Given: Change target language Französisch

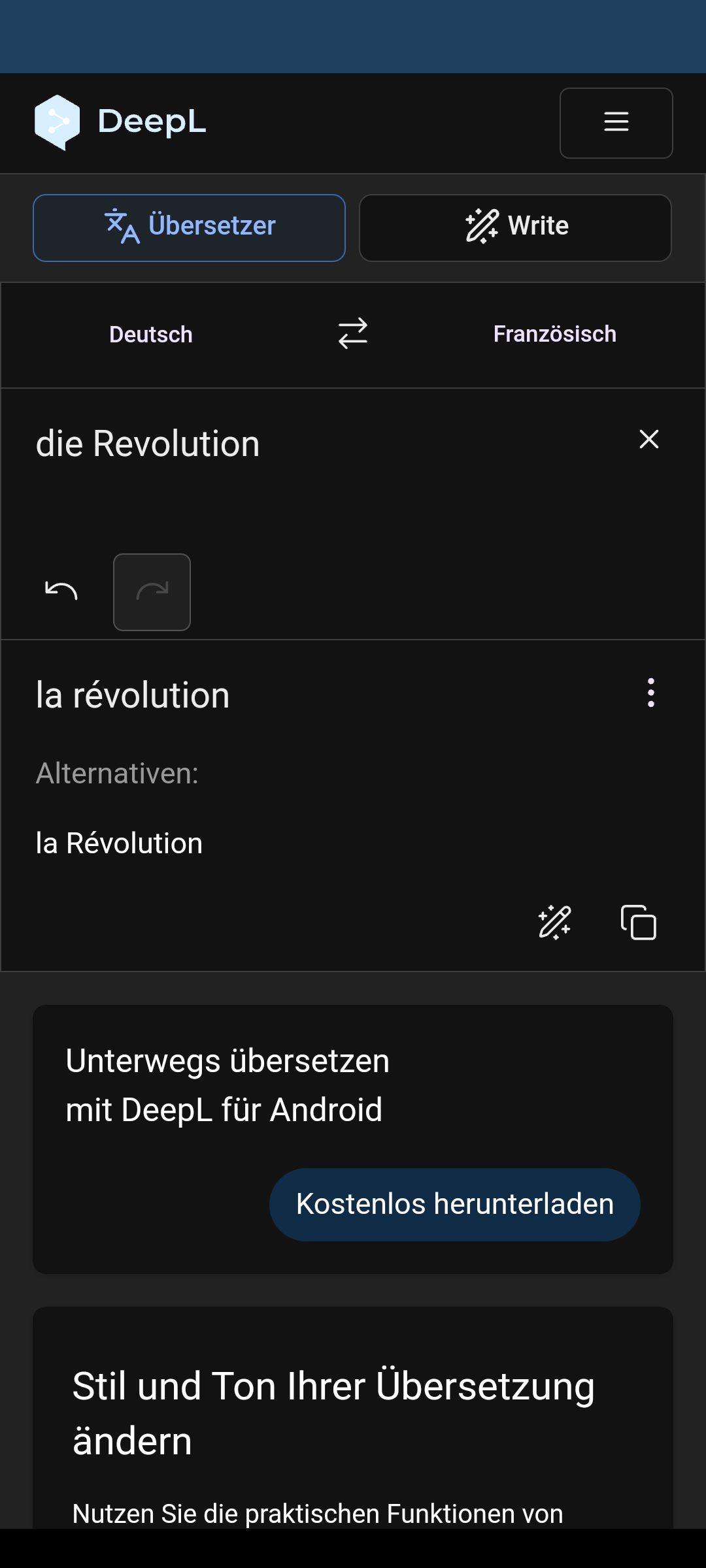Looking at the screenshot, I should 554,335.
